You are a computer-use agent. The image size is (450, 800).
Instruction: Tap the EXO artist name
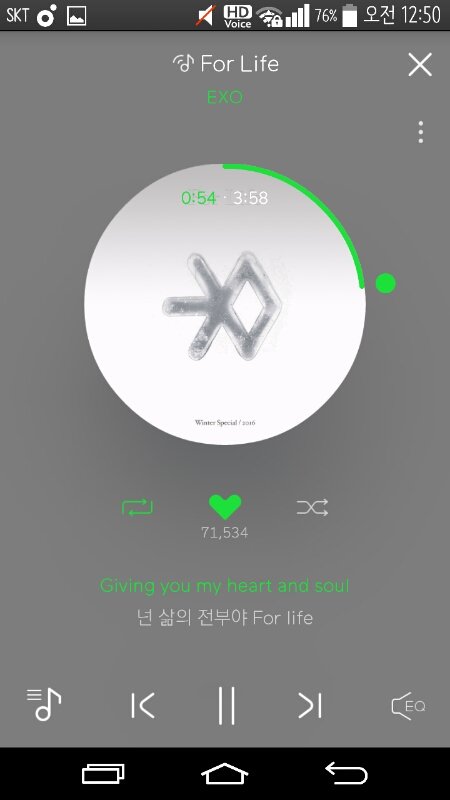(225, 97)
